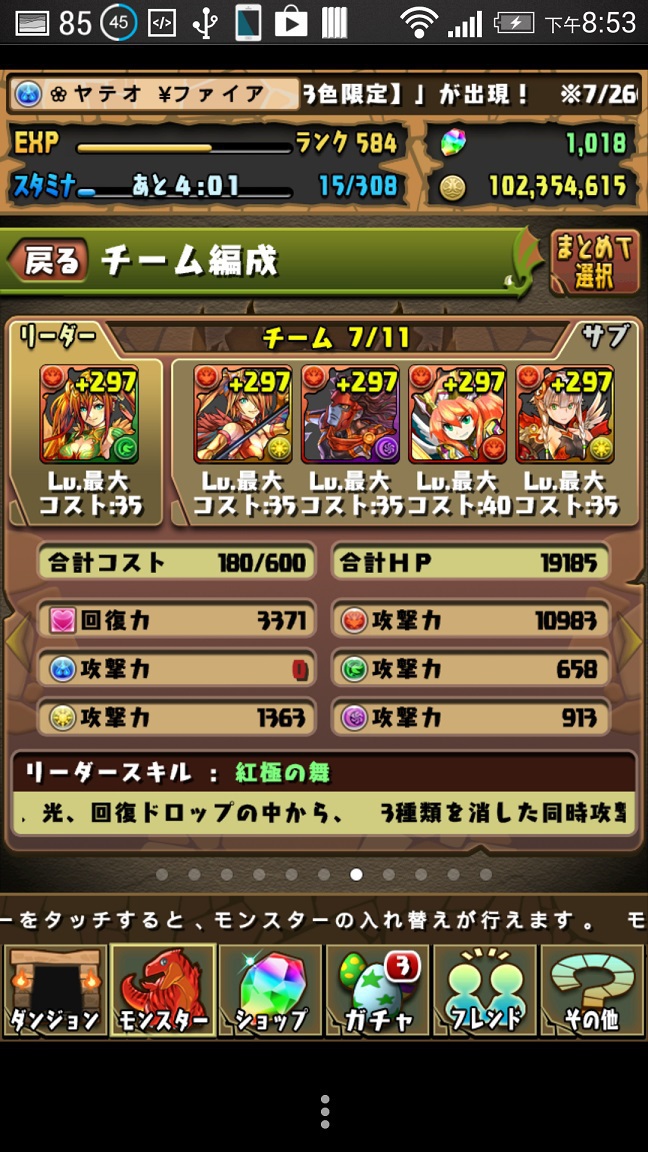Select the sub monster with cost 40
The width and height of the screenshot is (648, 1152).
(x=457, y=414)
